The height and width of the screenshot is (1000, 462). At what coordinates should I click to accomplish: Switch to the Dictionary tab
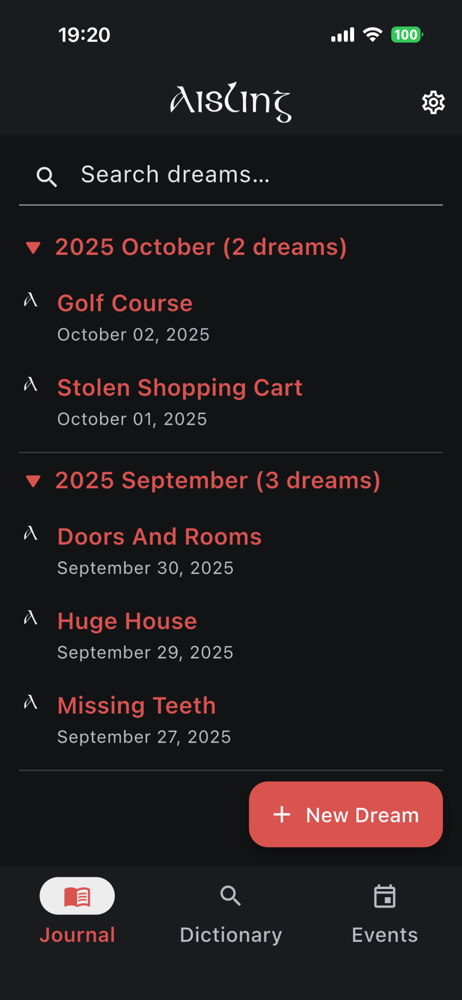(x=230, y=912)
